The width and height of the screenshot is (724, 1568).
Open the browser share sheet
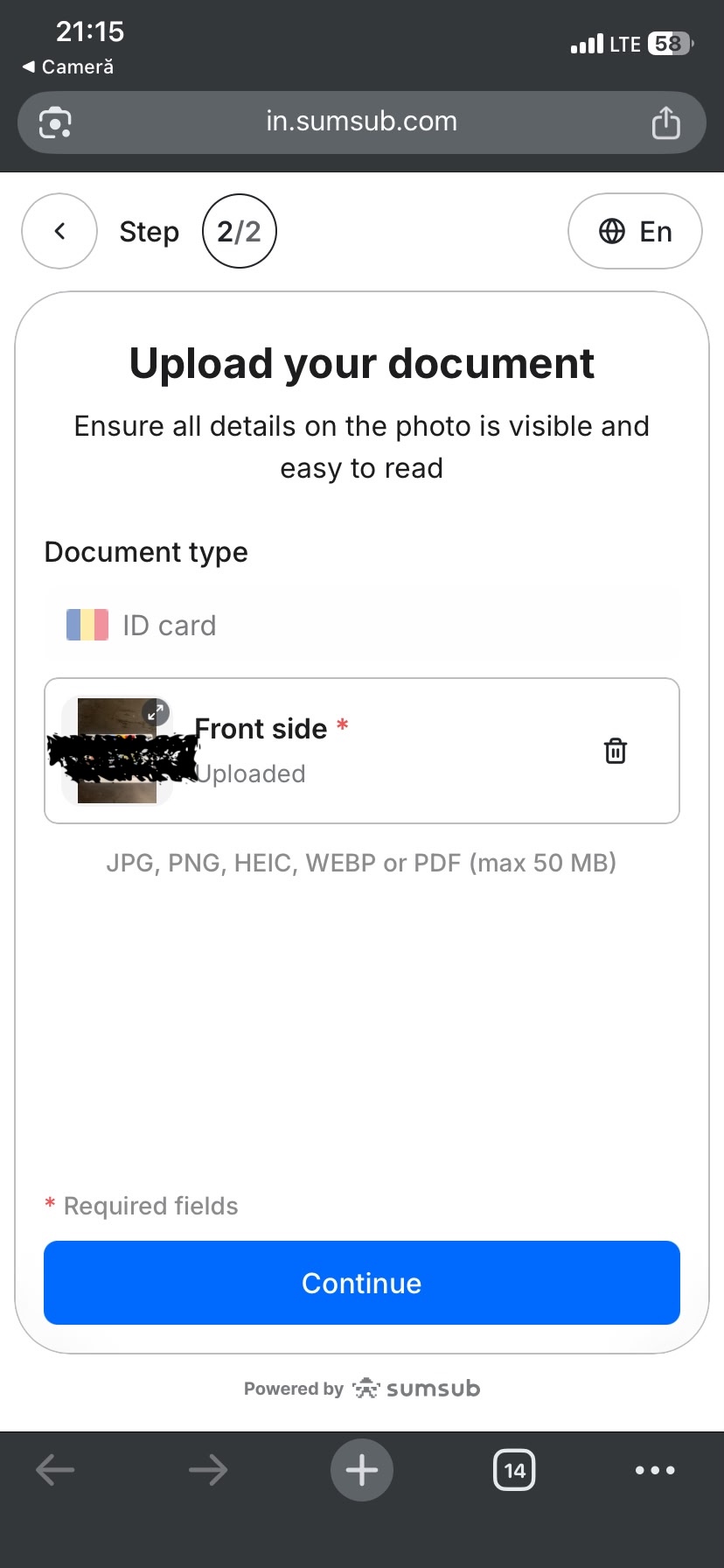[665, 122]
